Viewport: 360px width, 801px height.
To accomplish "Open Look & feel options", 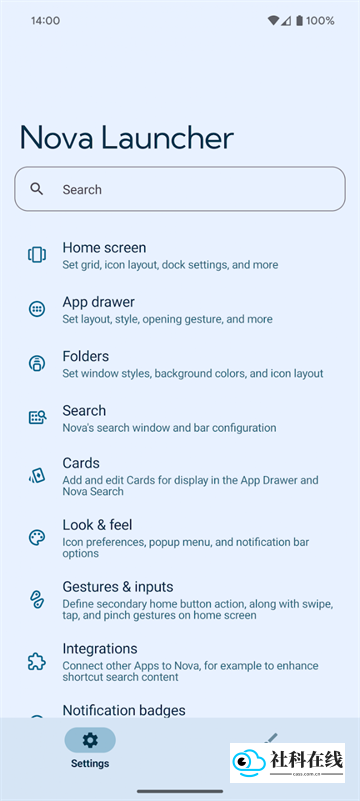I will point(180,538).
